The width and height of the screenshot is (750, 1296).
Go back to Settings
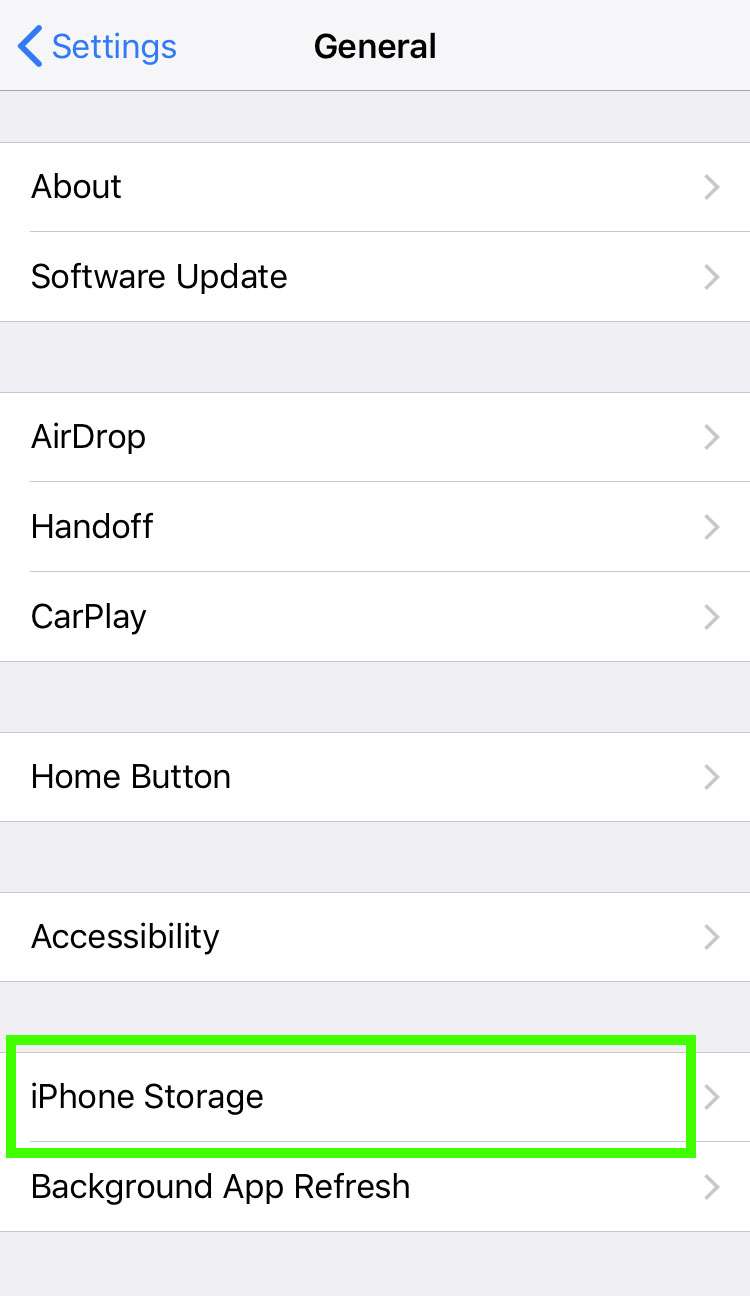[x=98, y=47]
